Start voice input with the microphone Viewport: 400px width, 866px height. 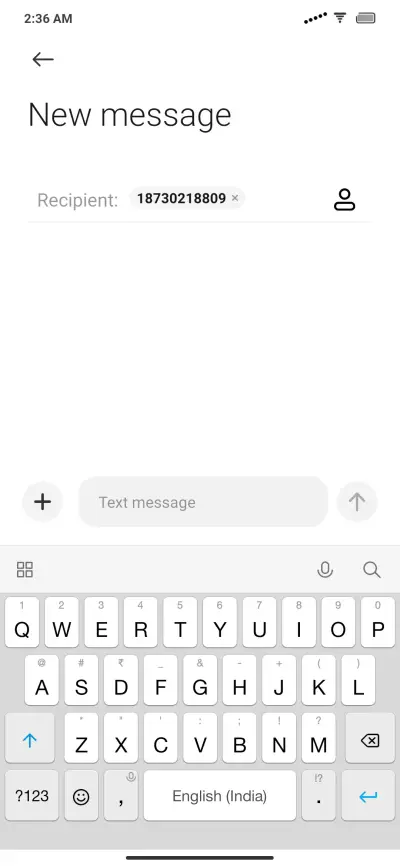click(x=325, y=569)
